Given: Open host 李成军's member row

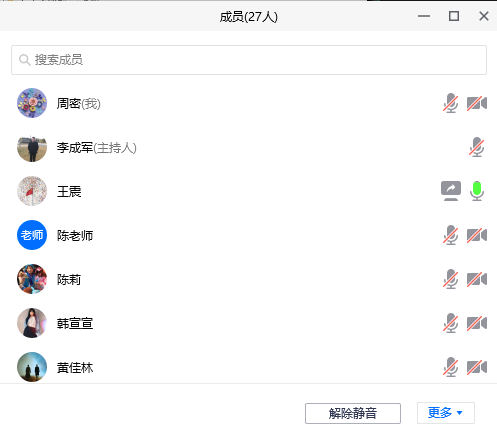Looking at the screenshot, I should click(x=249, y=147).
